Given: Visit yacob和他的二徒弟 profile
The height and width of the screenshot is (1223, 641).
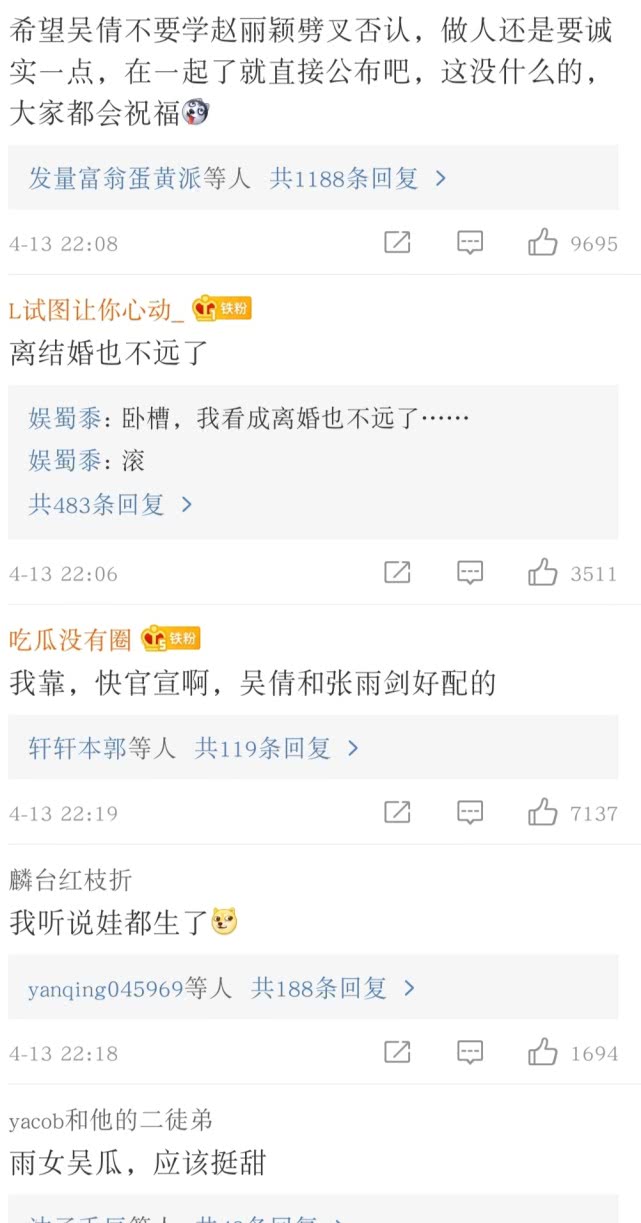Looking at the screenshot, I should click(110, 1120).
